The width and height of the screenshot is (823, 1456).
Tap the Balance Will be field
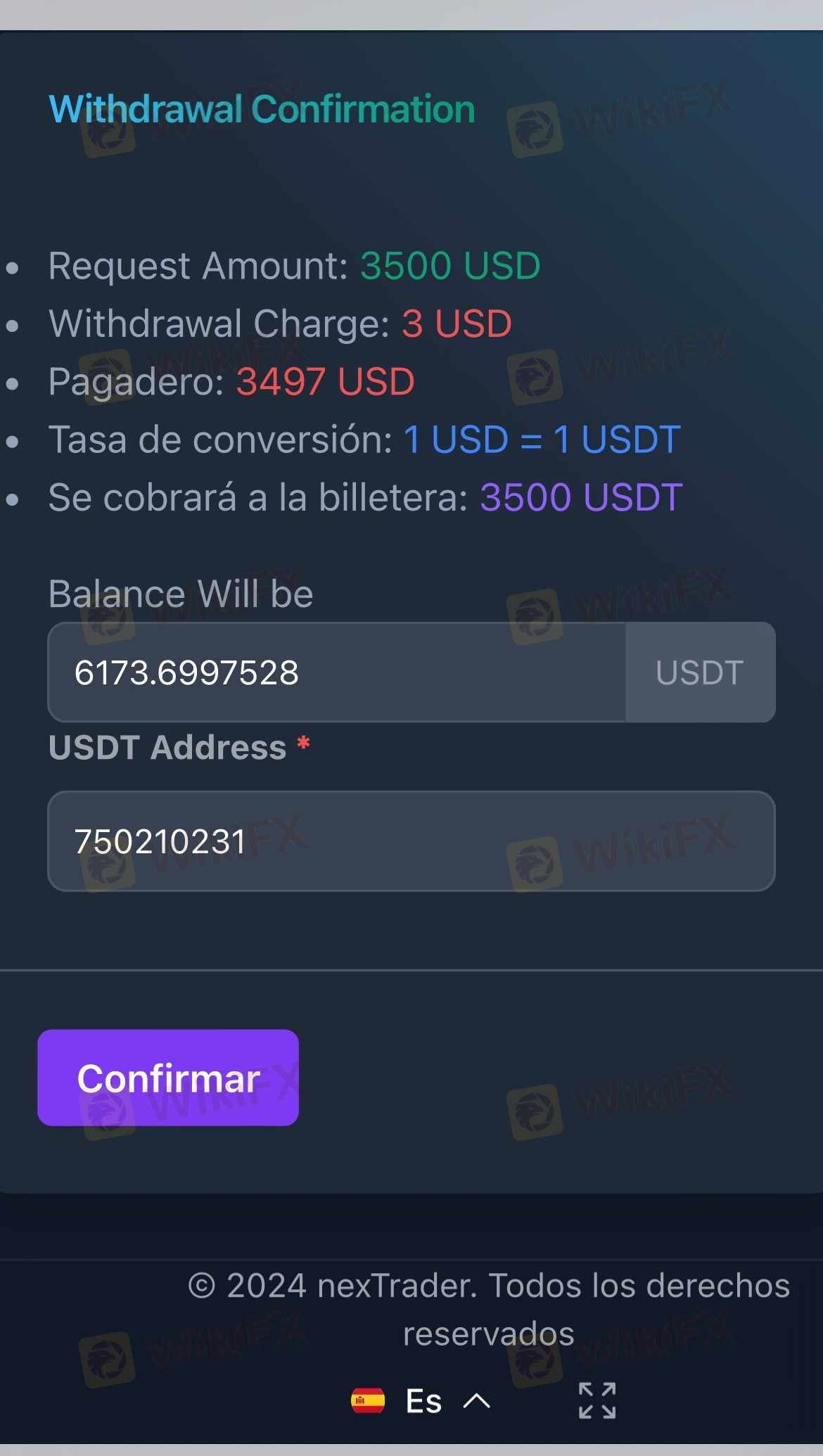pos(336,672)
